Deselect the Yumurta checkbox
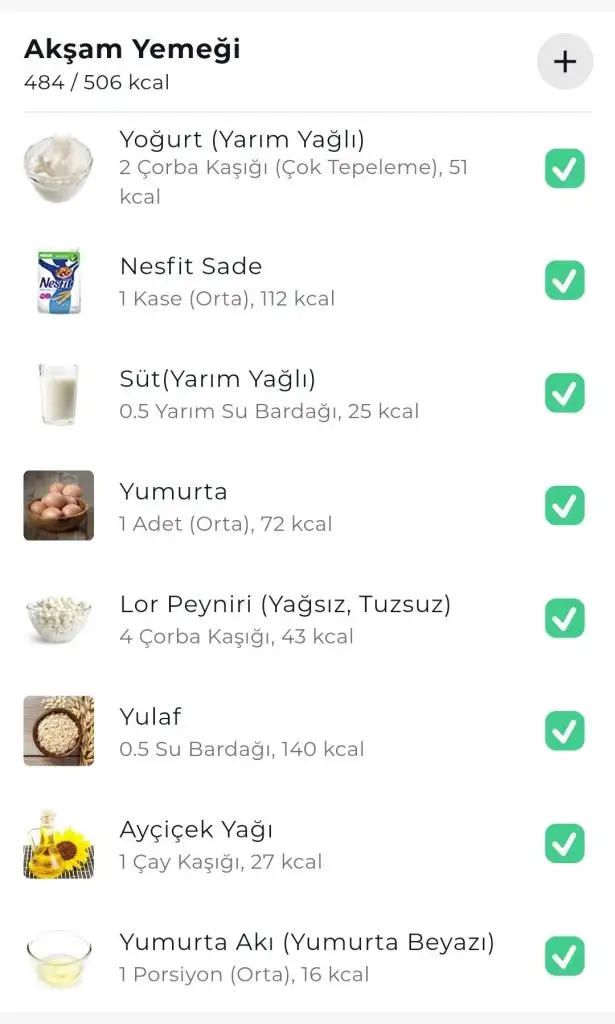This screenshot has height=1024, width=615. coord(564,506)
